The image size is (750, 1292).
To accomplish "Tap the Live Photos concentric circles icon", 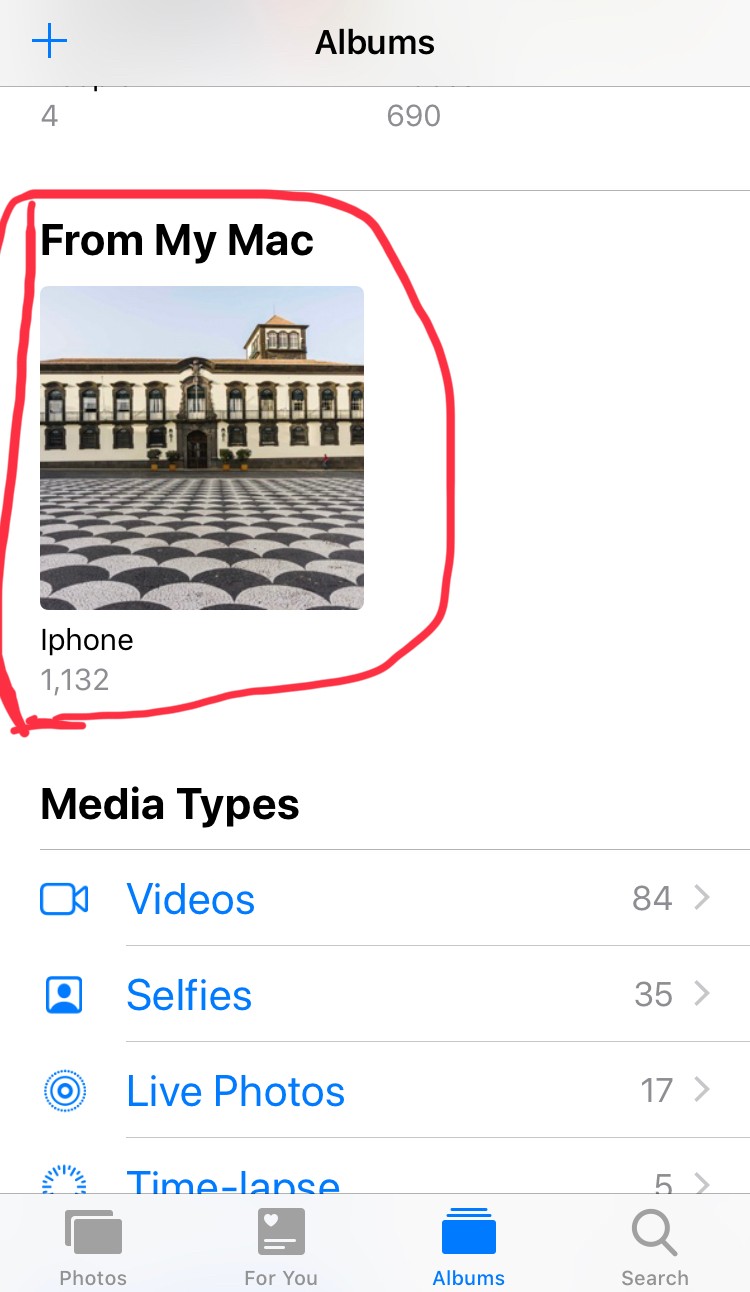I will [x=64, y=1090].
